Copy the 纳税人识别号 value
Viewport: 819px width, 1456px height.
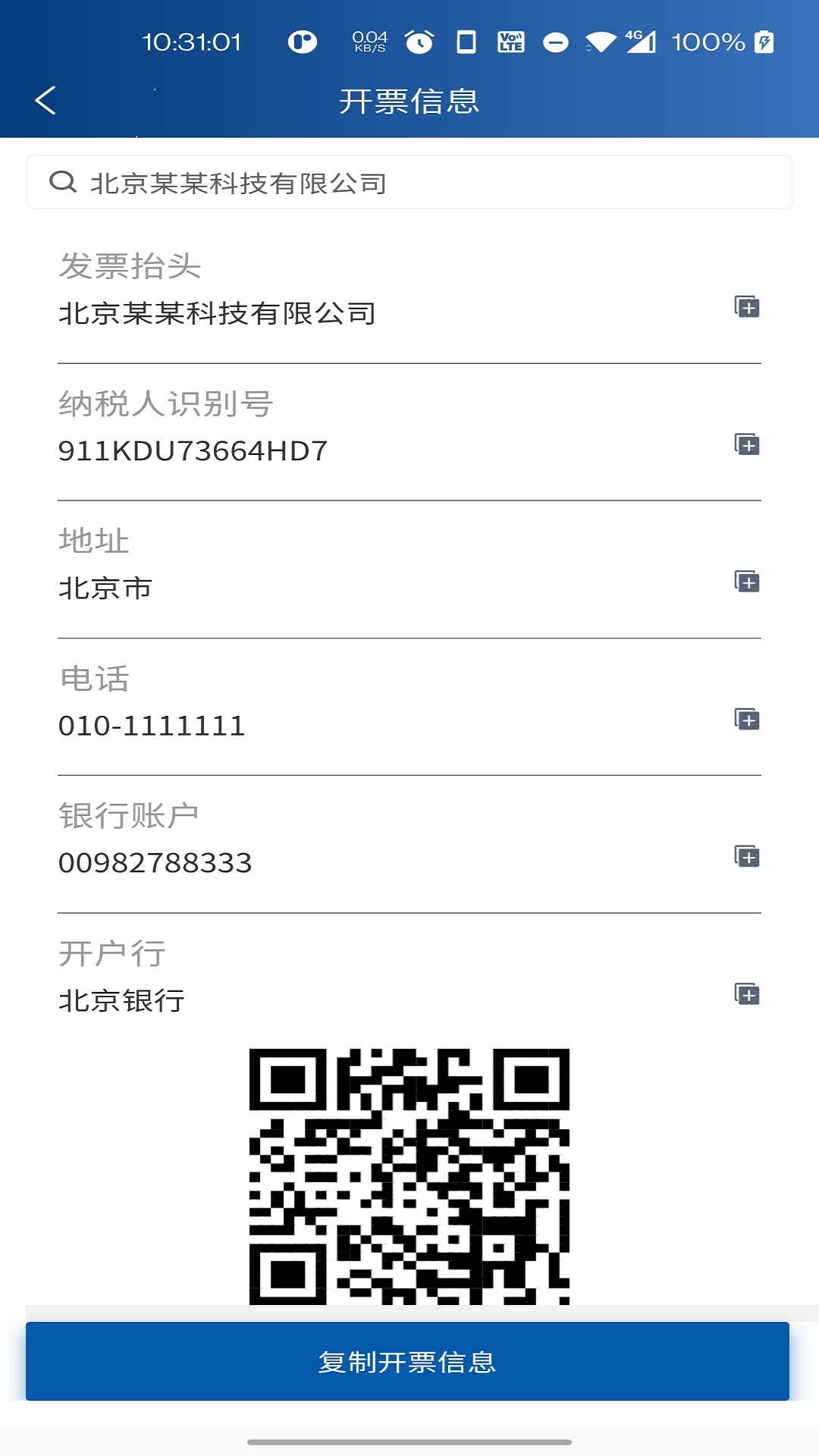747,444
